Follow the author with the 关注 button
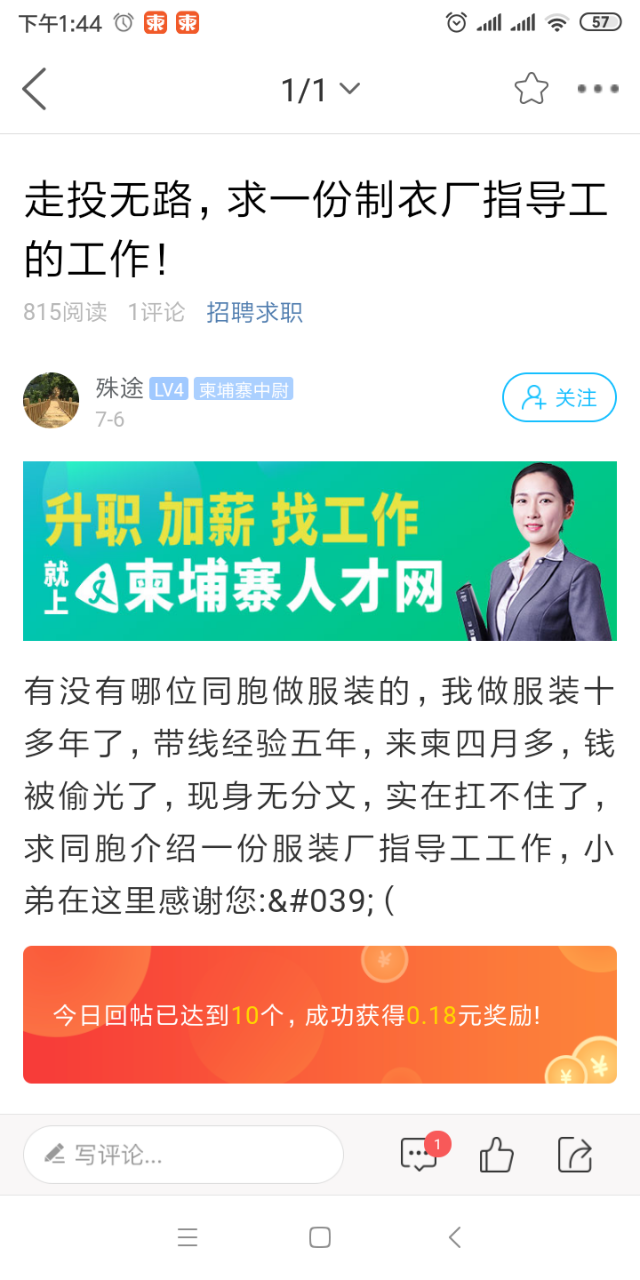 click(x=559, y=398)
